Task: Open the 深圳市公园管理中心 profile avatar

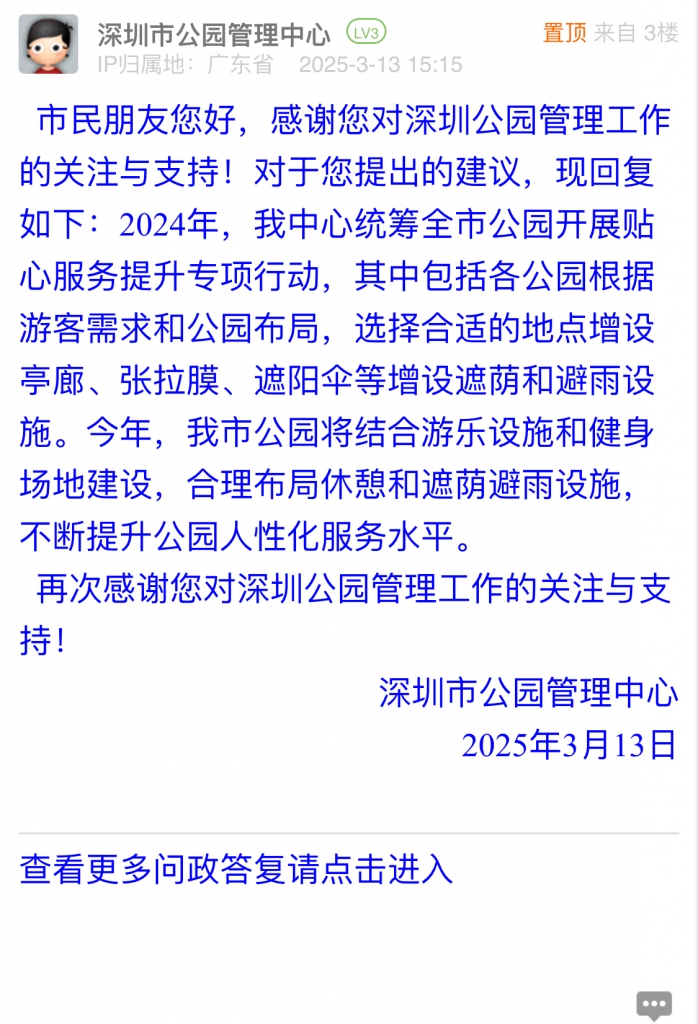Action: (48, 44)
